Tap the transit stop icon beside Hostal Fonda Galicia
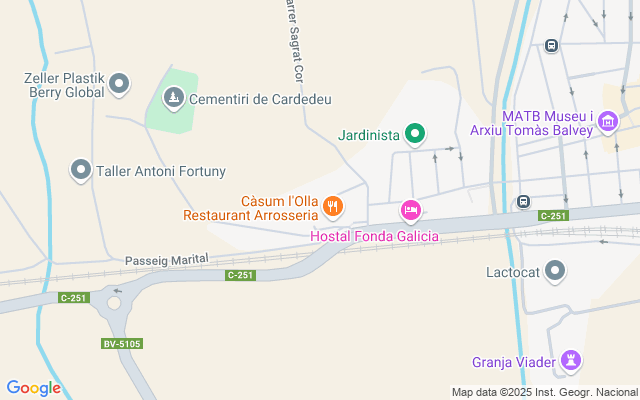Screen dimensions: 640x400 522,203
